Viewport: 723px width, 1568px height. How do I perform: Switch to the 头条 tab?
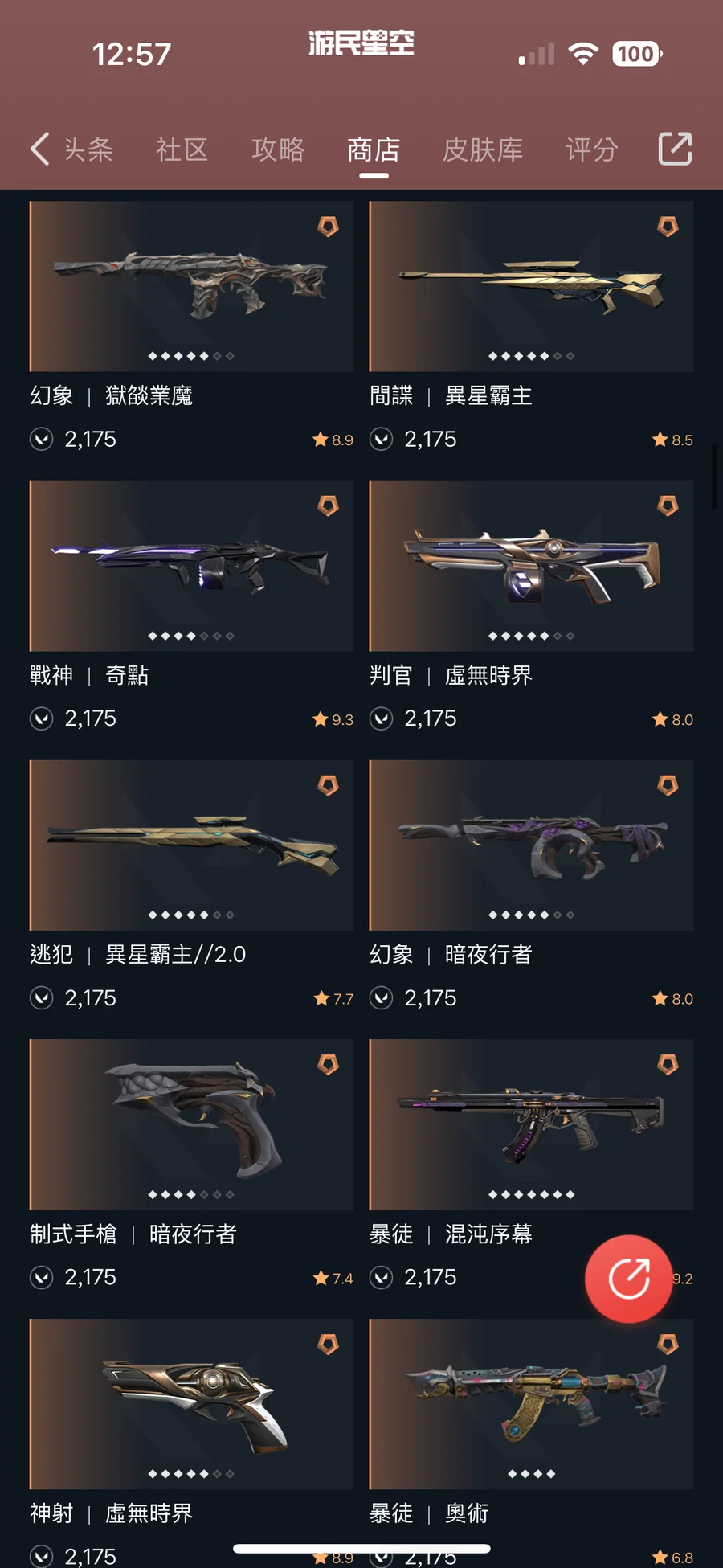click(88, 149)
